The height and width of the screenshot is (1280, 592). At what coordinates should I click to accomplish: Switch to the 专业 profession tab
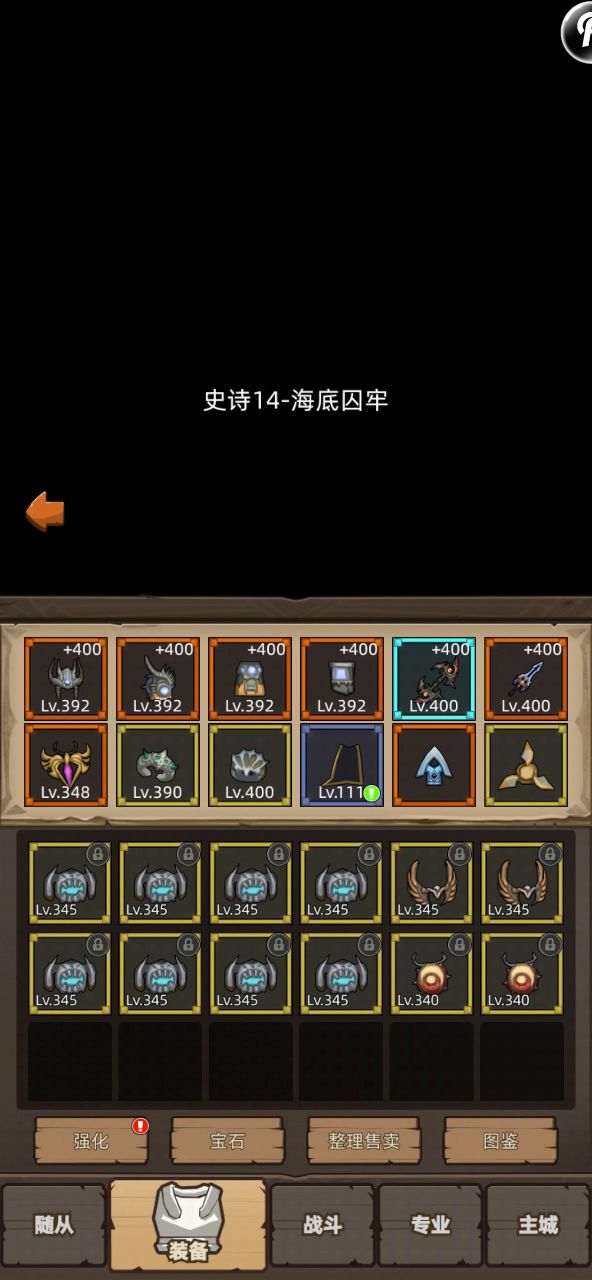(430, 1225)
